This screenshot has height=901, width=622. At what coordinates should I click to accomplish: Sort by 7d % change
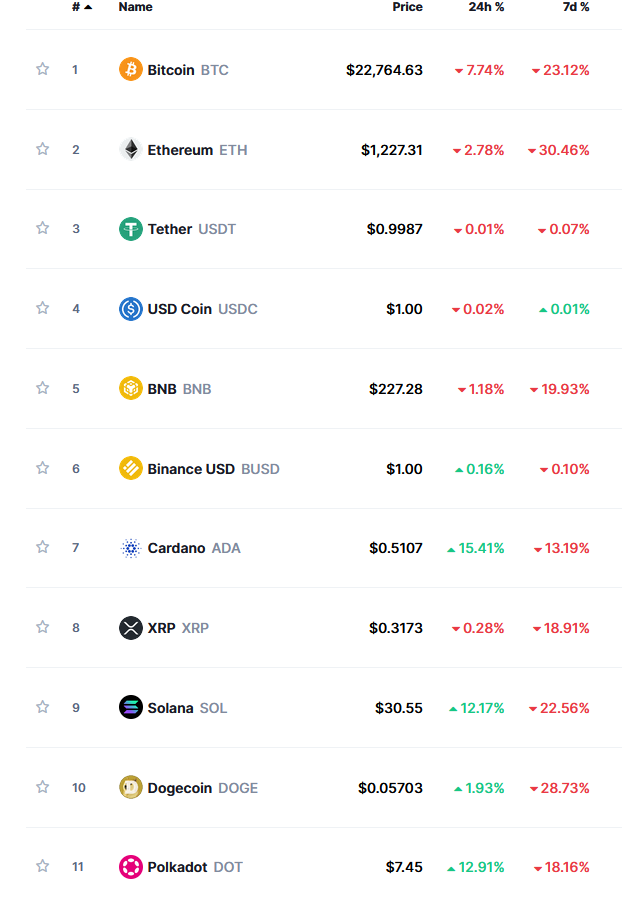point(575,7)
